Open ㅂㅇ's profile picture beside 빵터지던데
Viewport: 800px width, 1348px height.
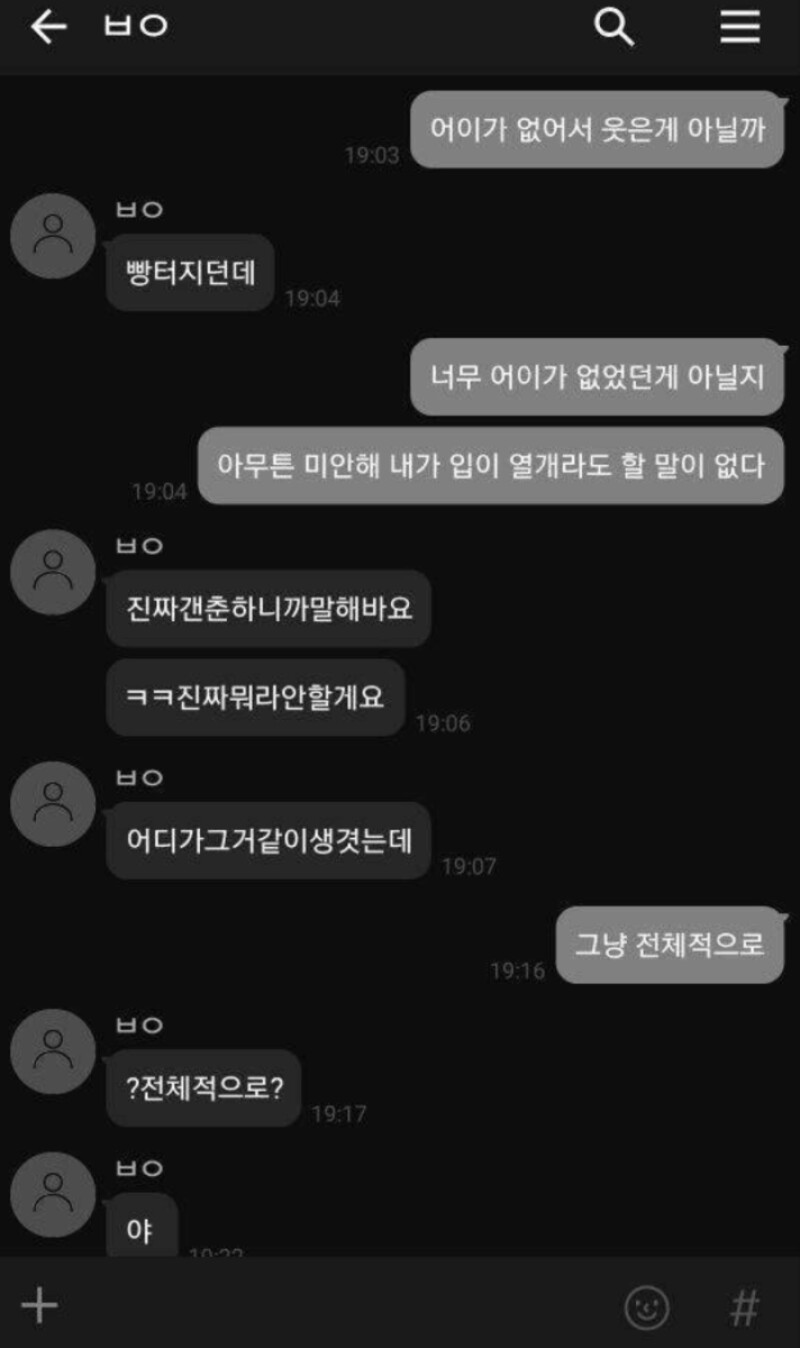(53, 236)
